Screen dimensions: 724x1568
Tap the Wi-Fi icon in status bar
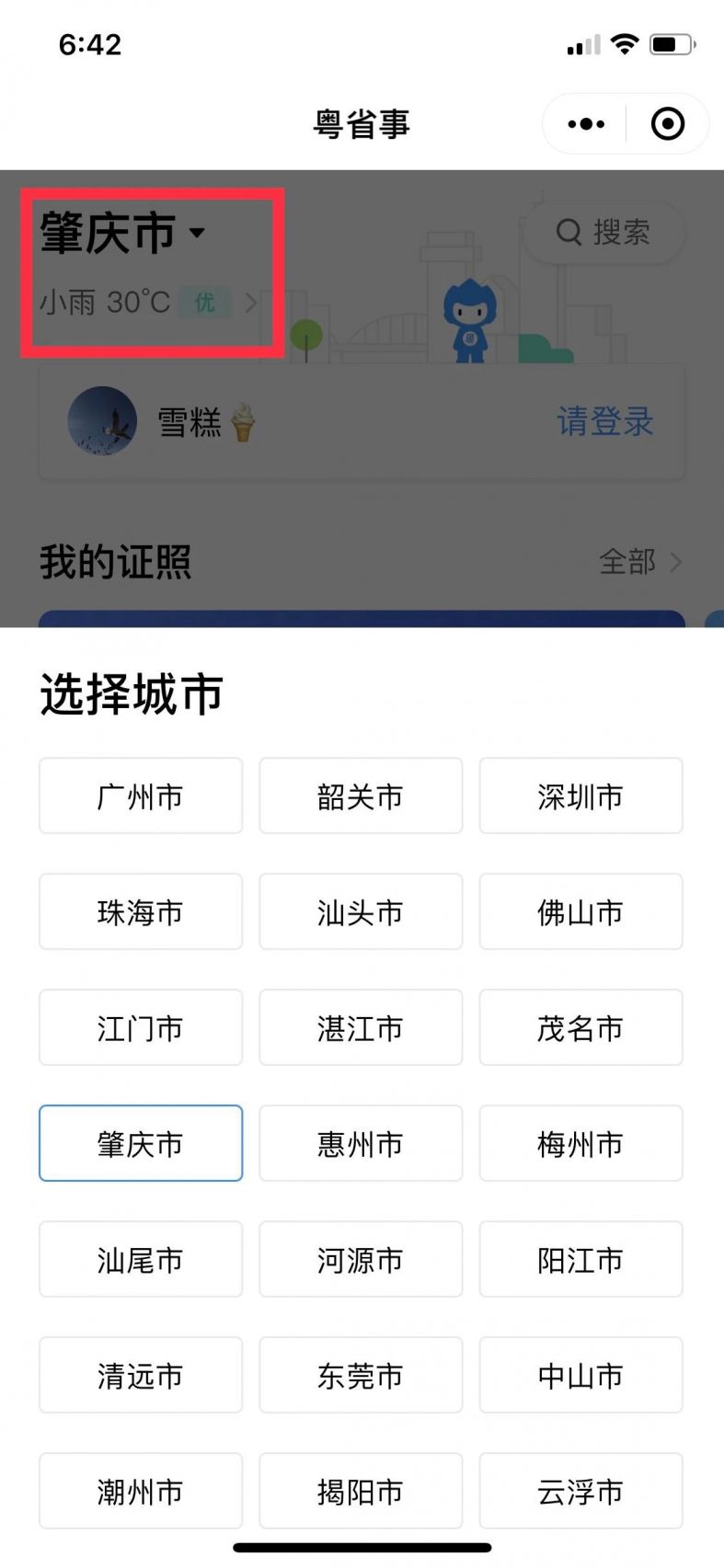[x=625, y=43]
